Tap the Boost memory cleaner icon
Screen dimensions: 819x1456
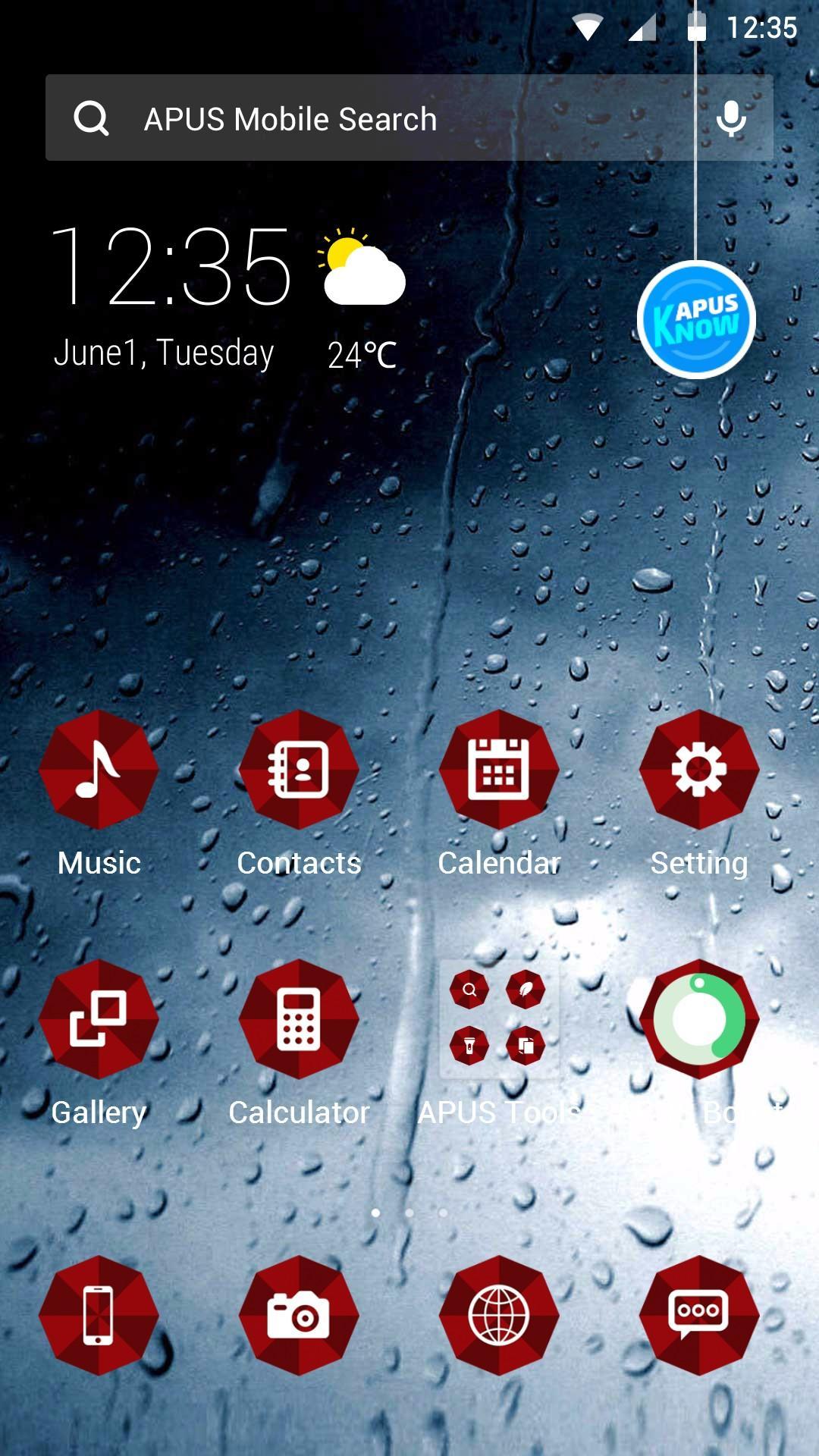[698, 1018]
